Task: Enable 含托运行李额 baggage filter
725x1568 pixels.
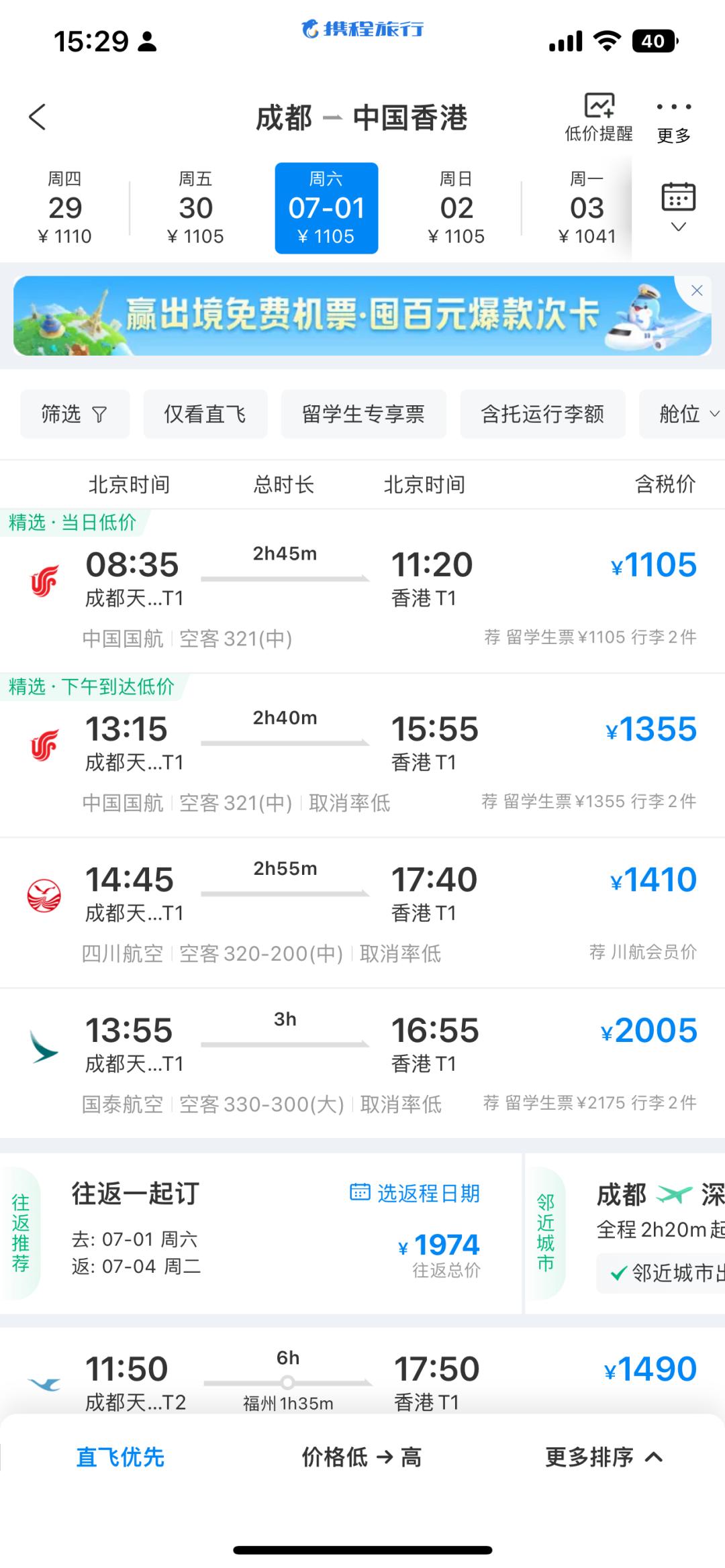Action: coord(542,414)
